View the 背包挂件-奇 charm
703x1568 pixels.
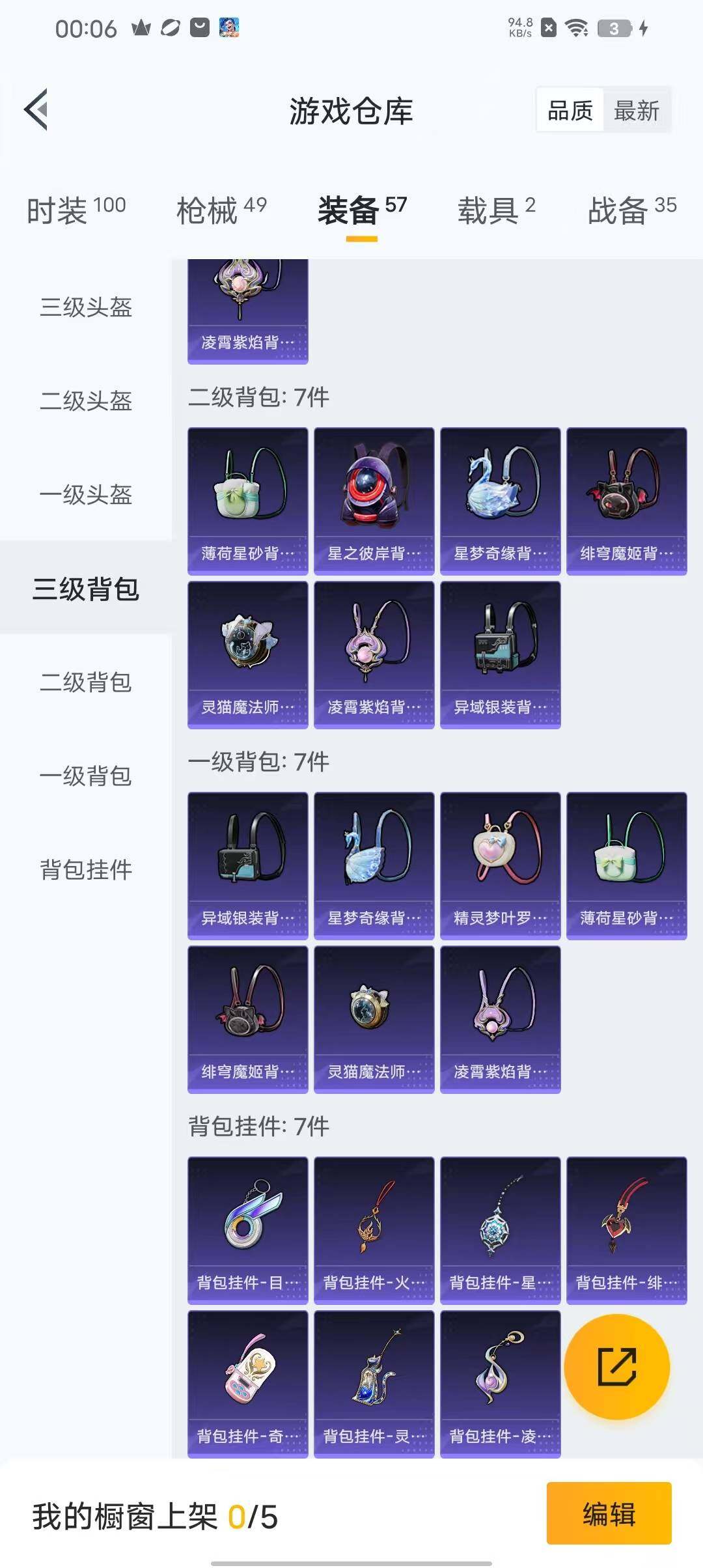(247, 1384)
